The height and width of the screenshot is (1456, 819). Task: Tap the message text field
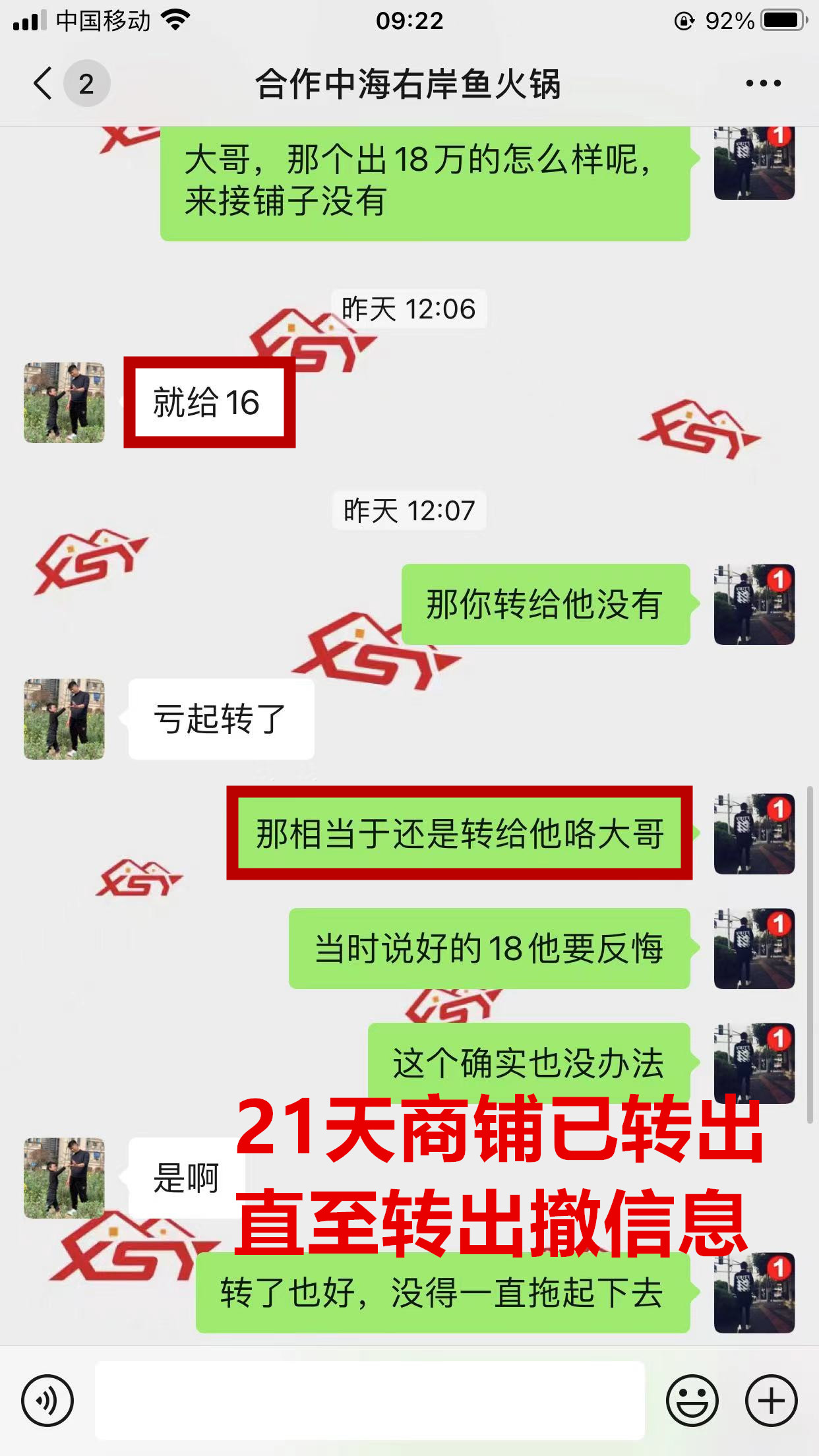(369, 1400)
